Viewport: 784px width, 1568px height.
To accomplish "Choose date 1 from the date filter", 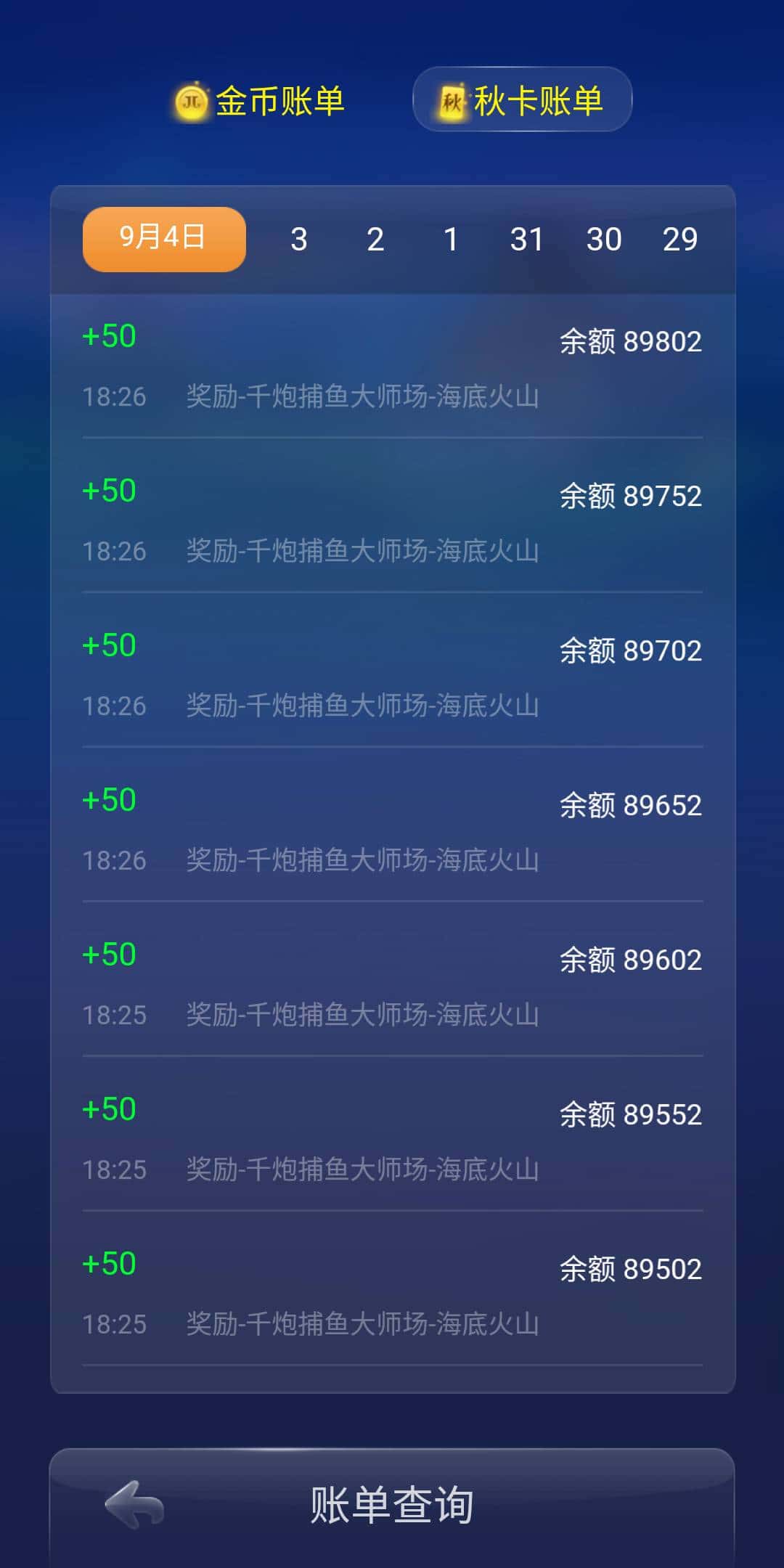I will (451, 240).
